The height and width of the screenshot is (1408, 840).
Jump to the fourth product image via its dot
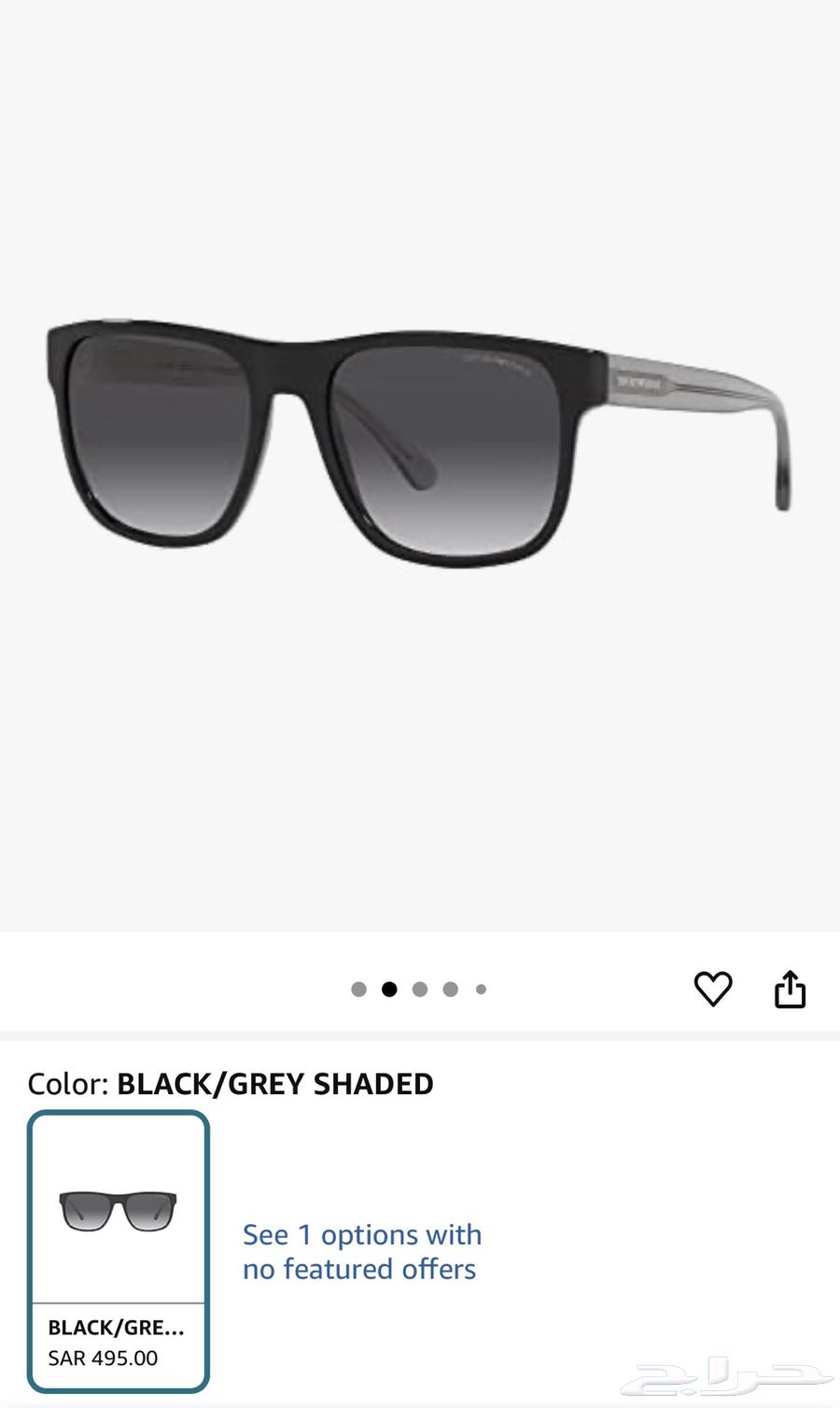451,989
